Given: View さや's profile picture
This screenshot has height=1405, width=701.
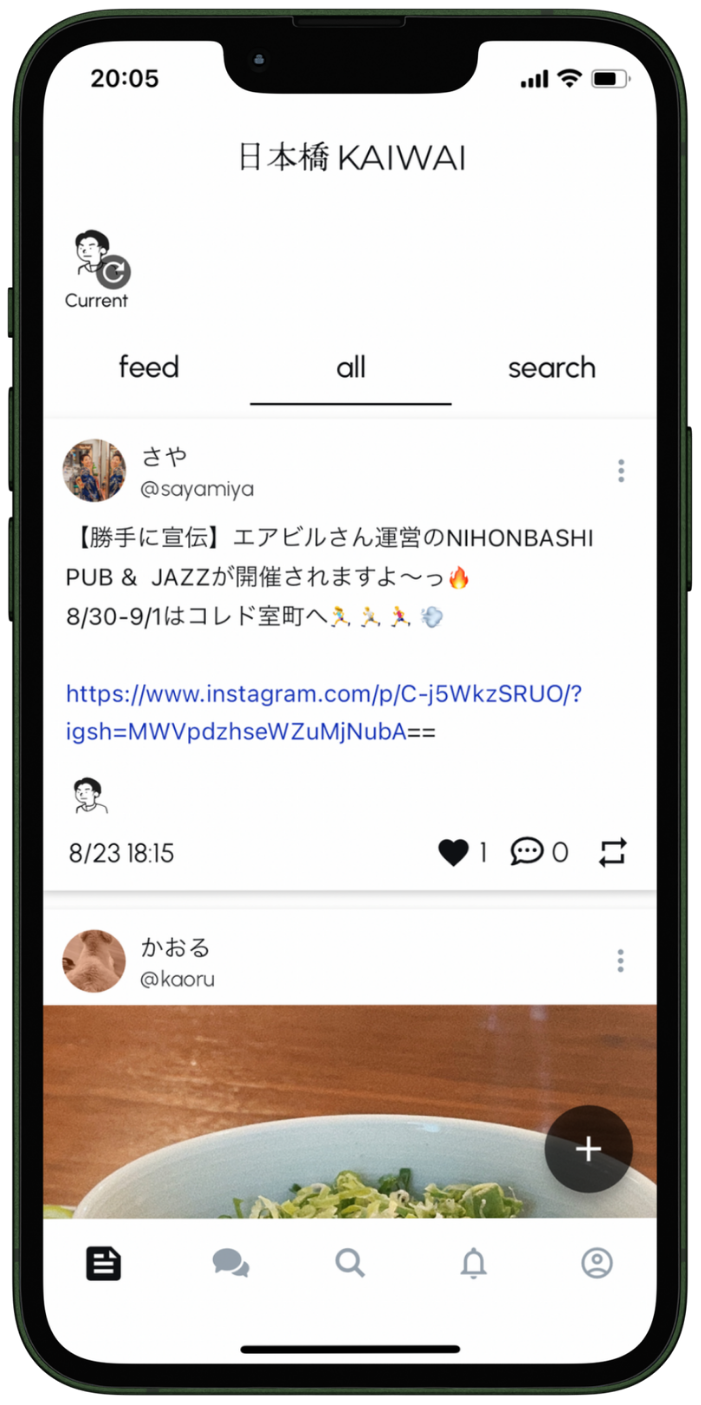Looking at the screenshot, I should [x=94, y=470].
